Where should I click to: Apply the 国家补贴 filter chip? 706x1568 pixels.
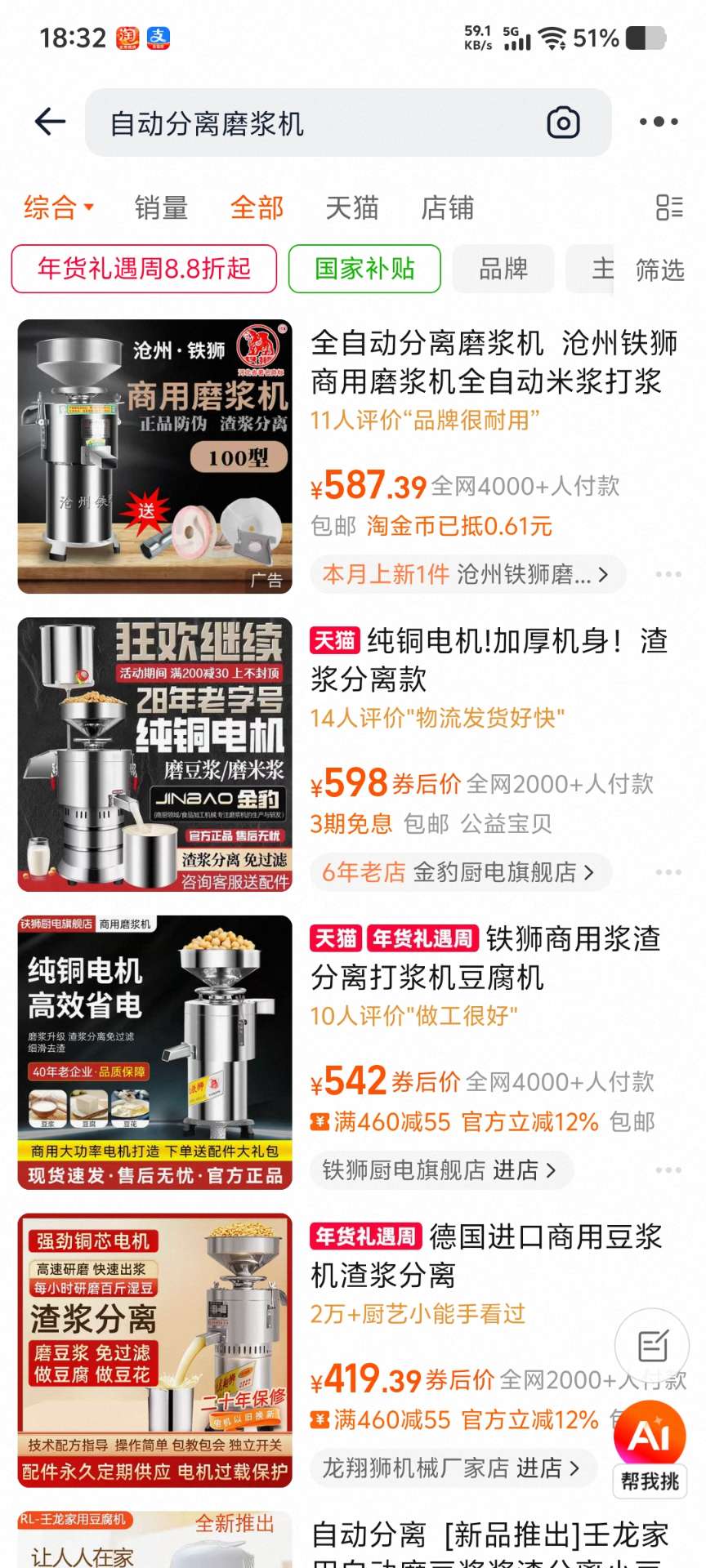364,269
